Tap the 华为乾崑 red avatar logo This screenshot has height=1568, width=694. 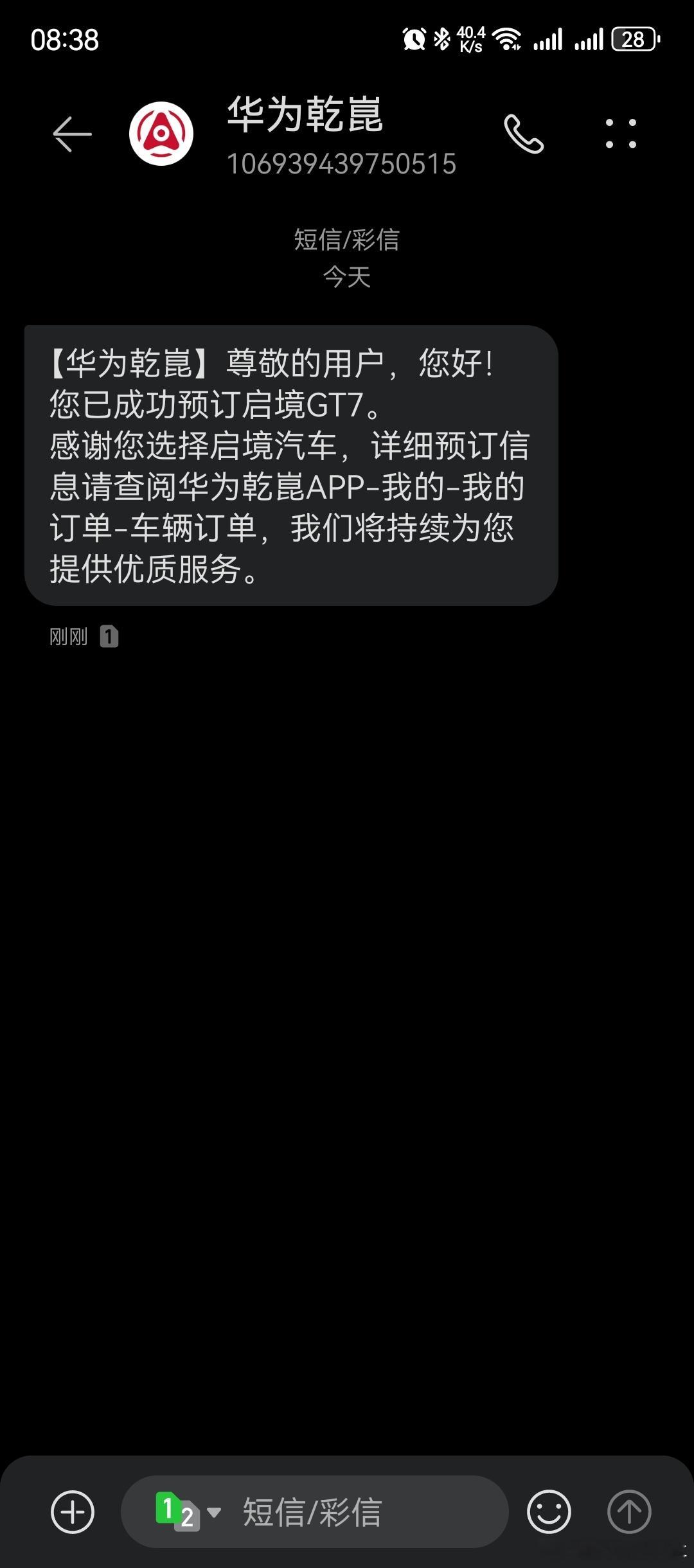point(161,133)
